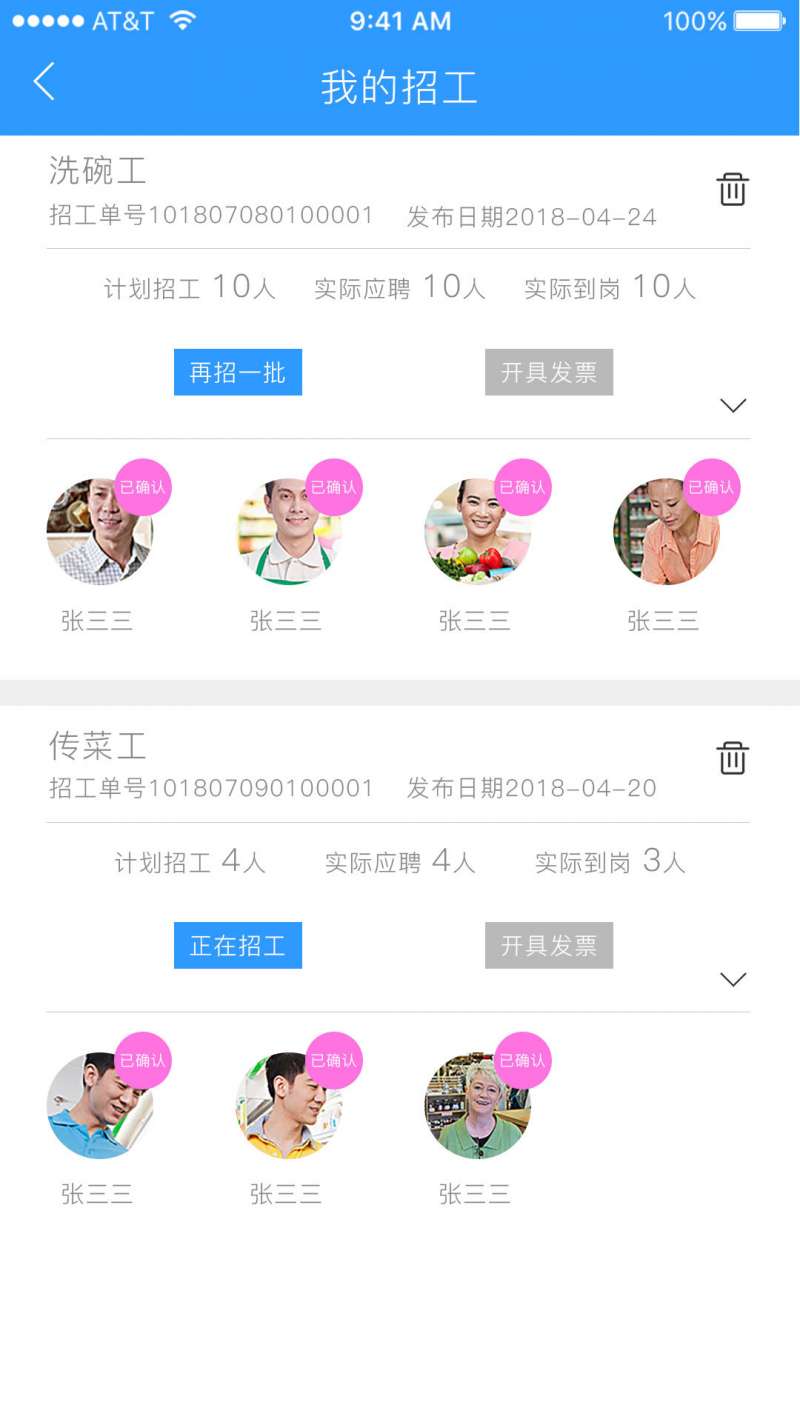Open 传菜工 worker with blonde hair
The height and width of the screenshot is (1422, 800).
tap(477, 1105)
